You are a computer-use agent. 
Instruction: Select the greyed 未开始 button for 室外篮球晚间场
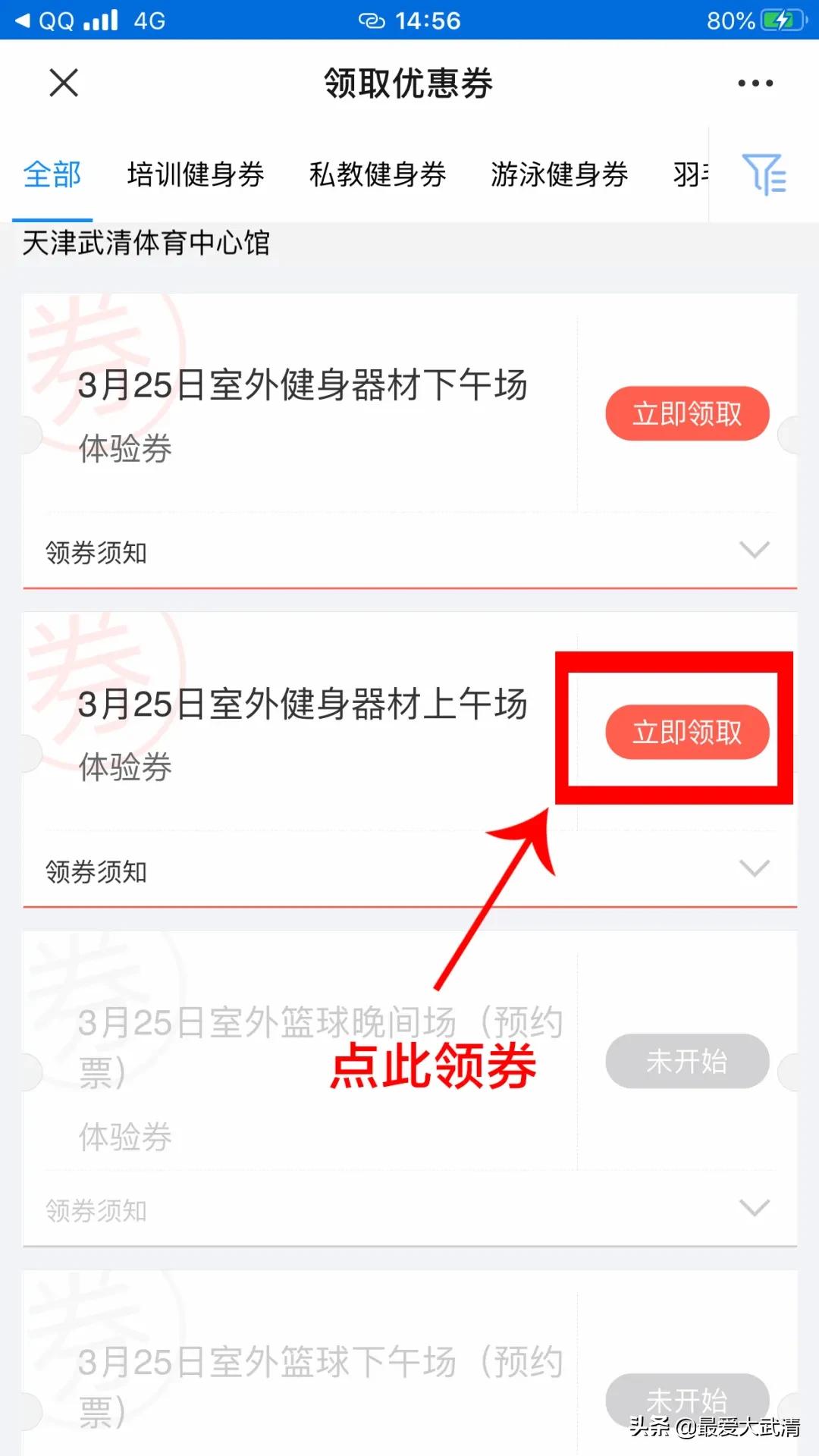coord(686,1062)
